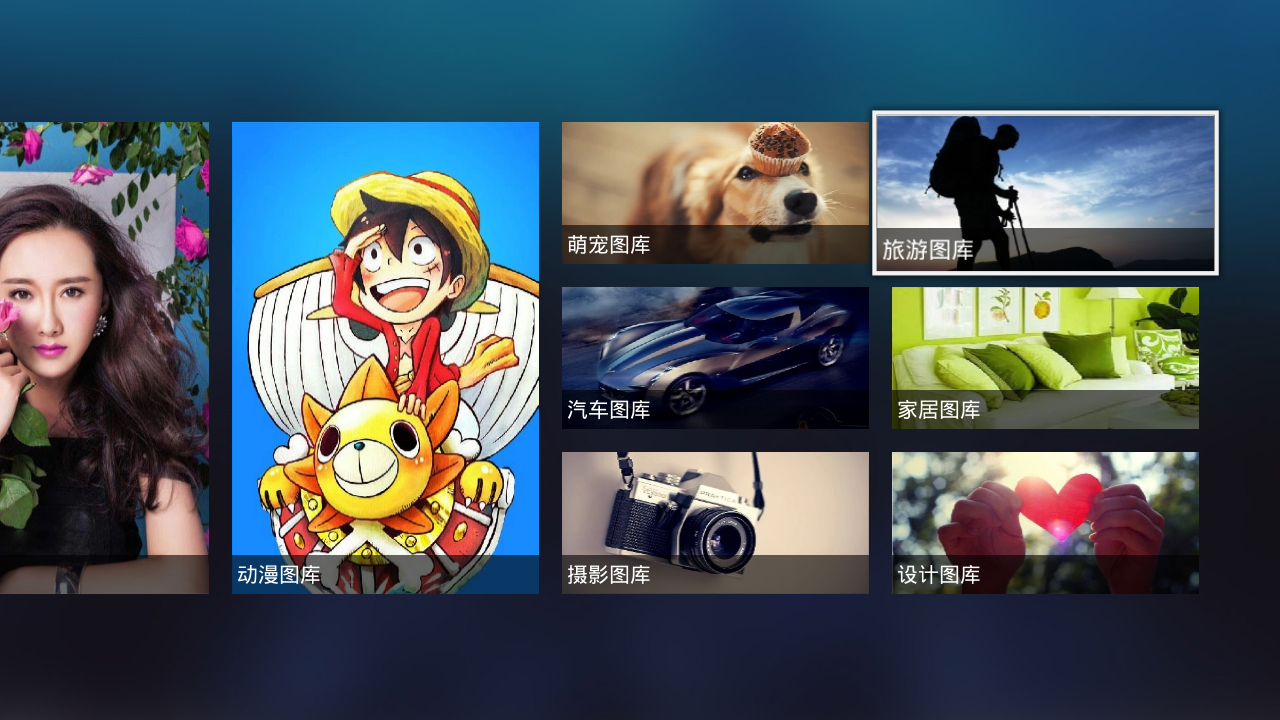The image size is (1280, 720).
Task: Open the 汽车图库 cars gallery
Action: pyautogui.click(x=715, y=357)
